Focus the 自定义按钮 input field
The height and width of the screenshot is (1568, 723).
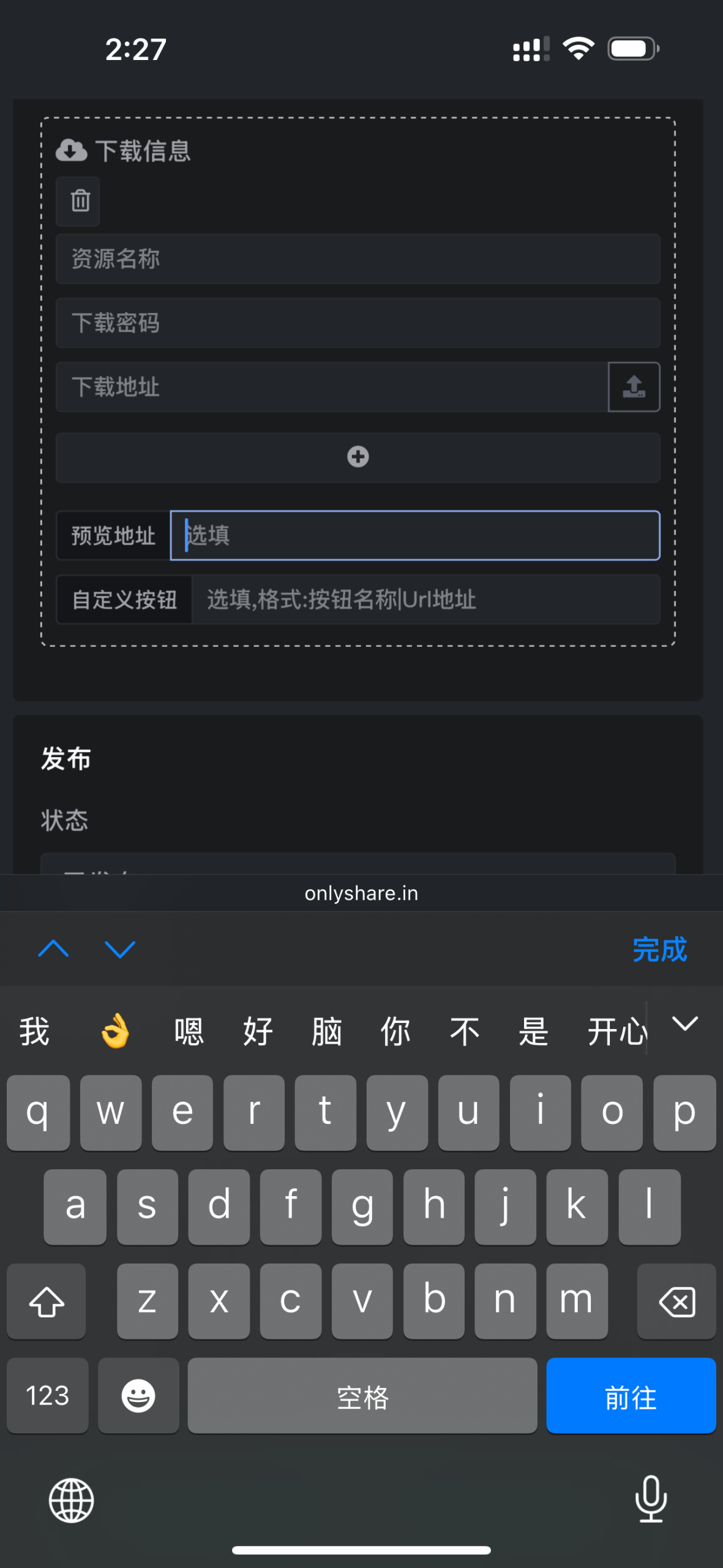425,600
